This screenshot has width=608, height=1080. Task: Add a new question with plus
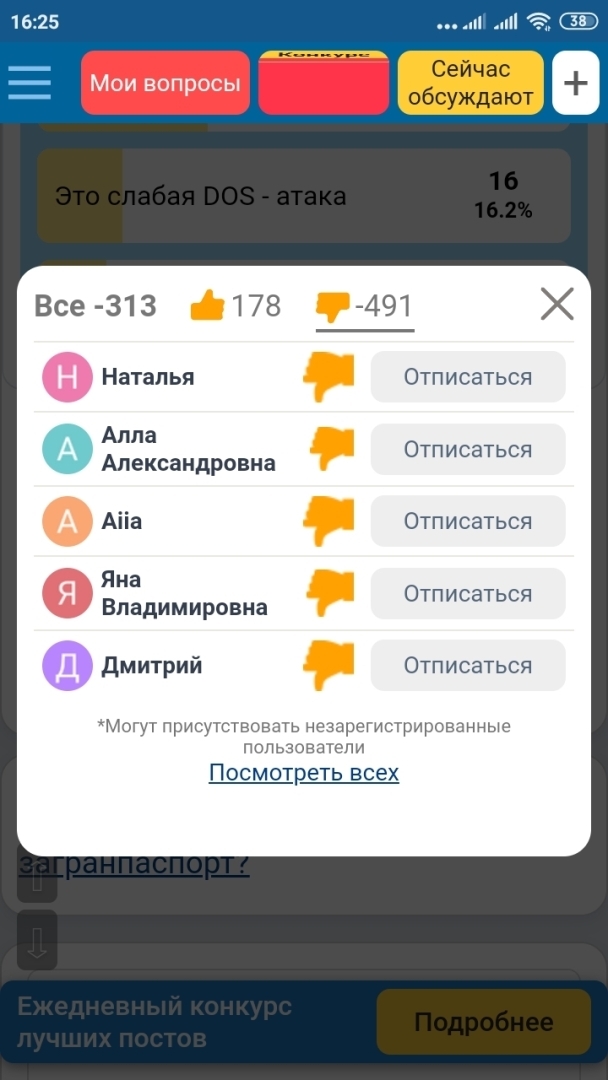(575, 83)
